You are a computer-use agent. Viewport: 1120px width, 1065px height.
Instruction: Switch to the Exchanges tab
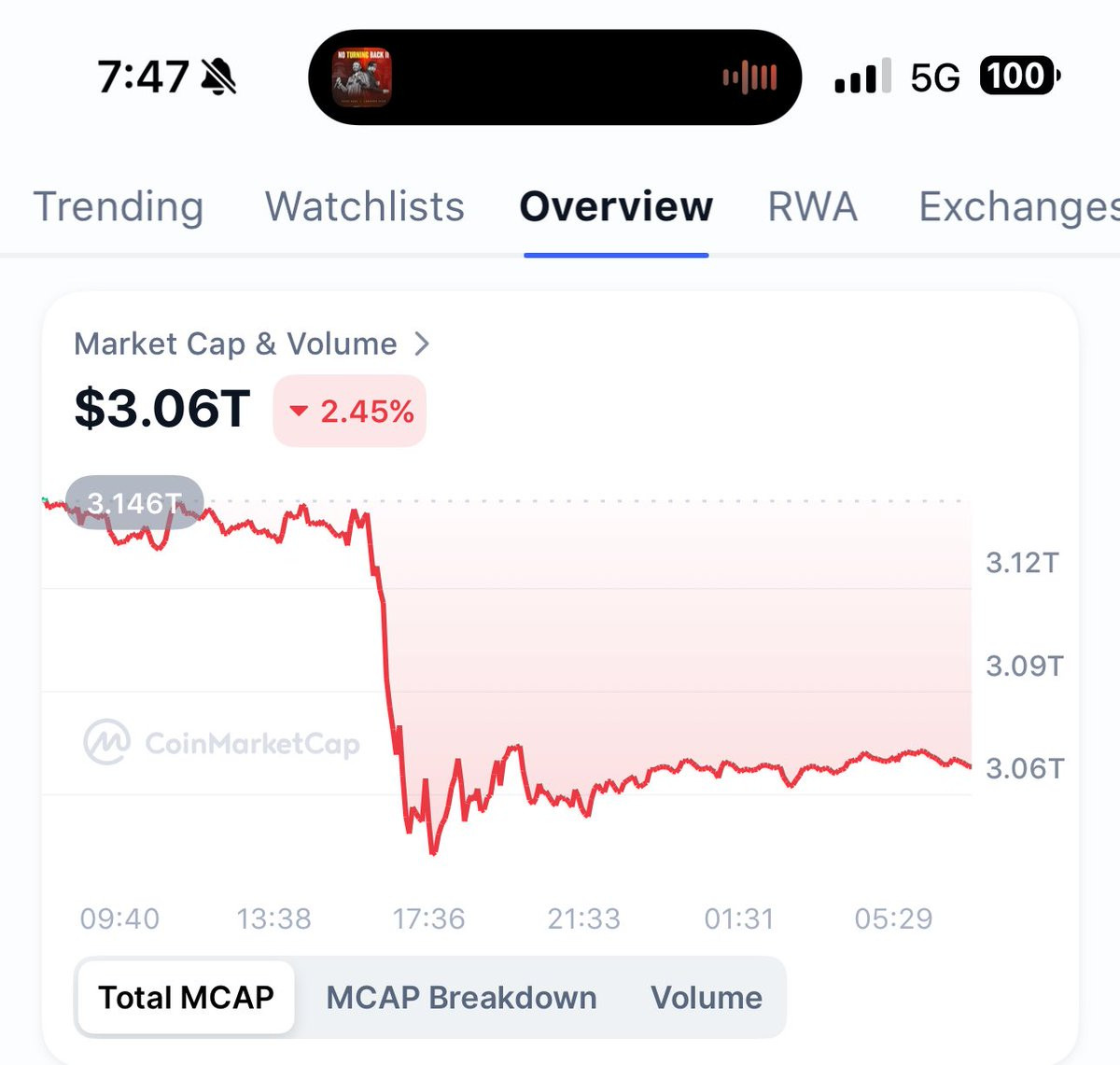click(1019, 207)
